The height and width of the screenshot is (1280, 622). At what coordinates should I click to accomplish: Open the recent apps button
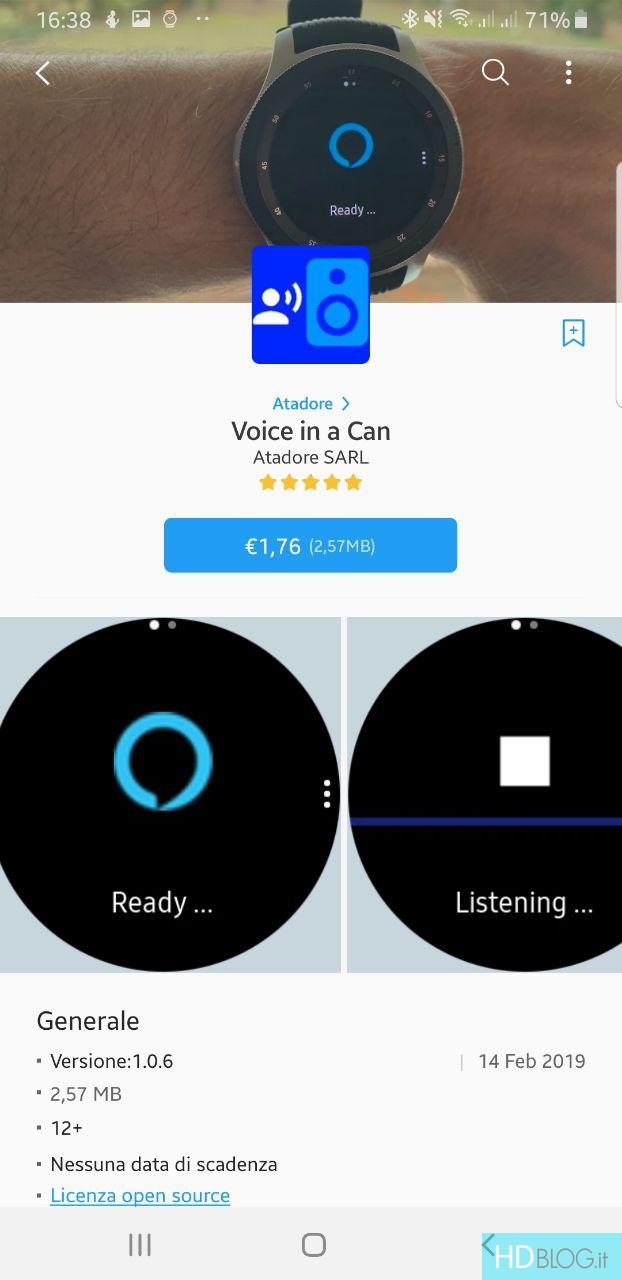pos(140,1244)
